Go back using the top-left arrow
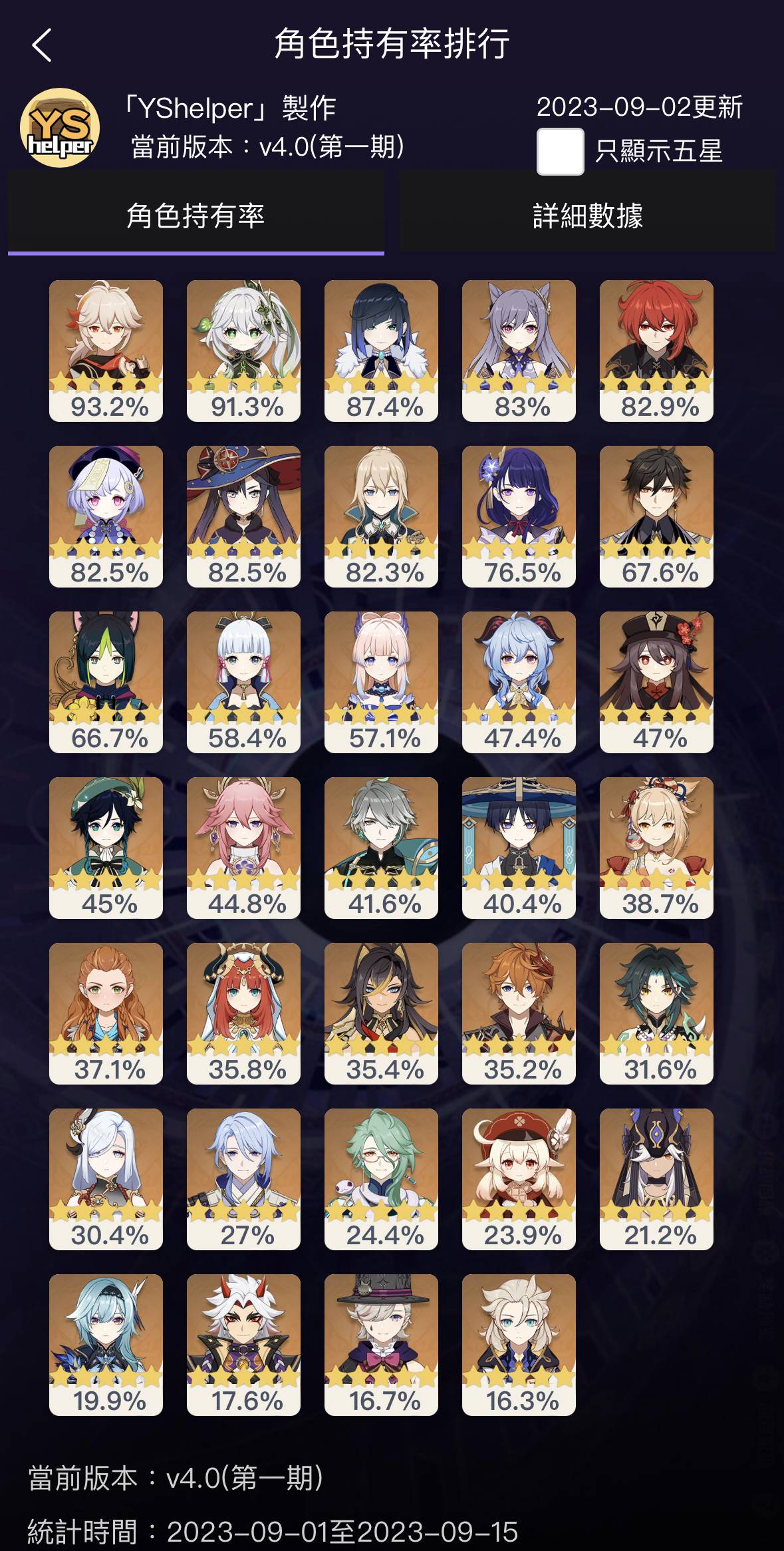Image resolution: width=784 pixels, height=1551 pixels. [42, 46]
